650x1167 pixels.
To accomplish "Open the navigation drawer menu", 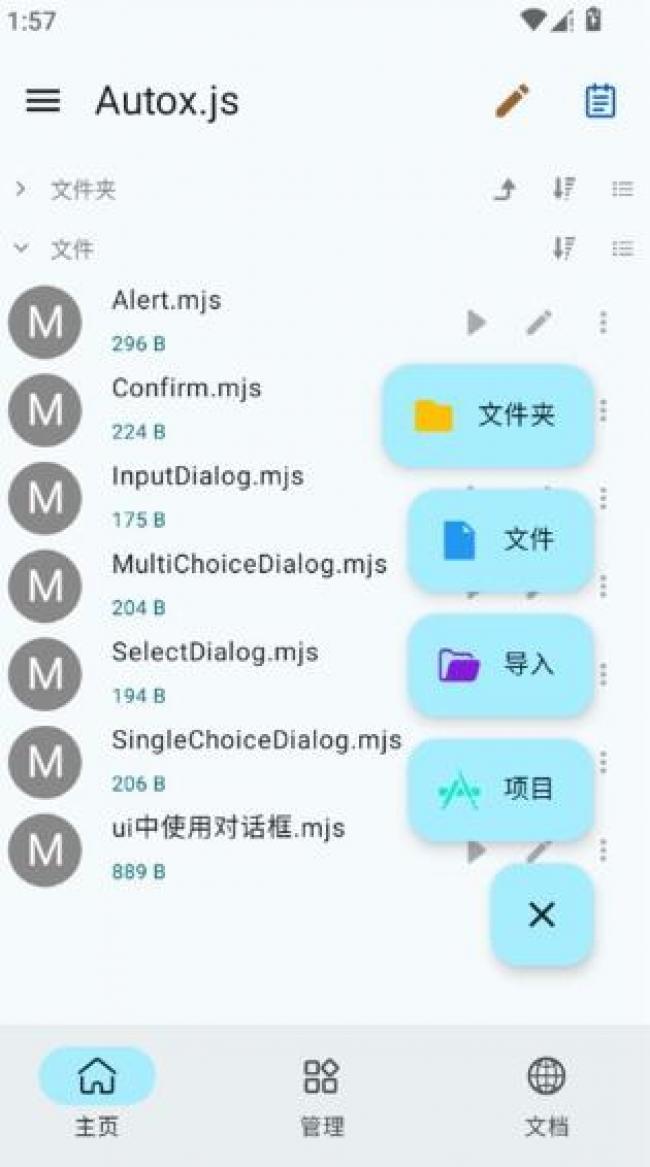I will pyautogui.click(x=42, y=101).
